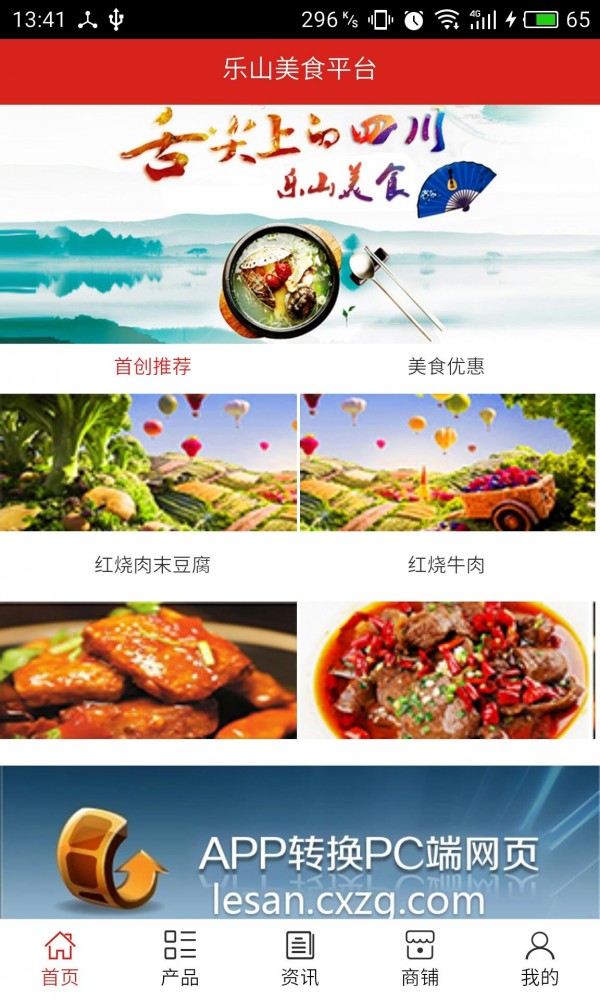Switch to the 商铺 tab
The height and width of the screenshot is (1000, 600).
pos(420,958)
